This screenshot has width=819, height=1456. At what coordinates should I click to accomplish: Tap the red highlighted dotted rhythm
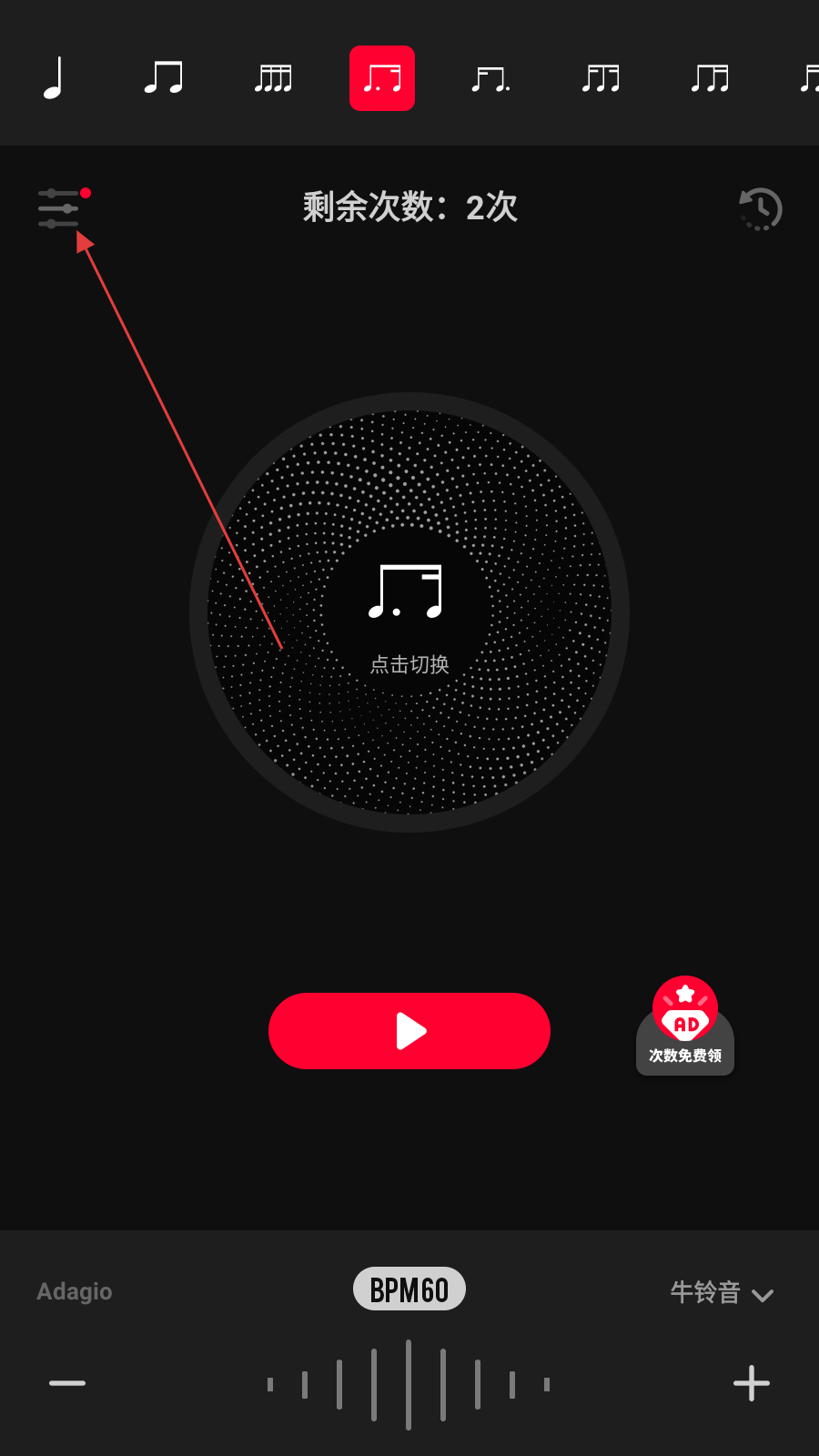[x=382, y=78]
